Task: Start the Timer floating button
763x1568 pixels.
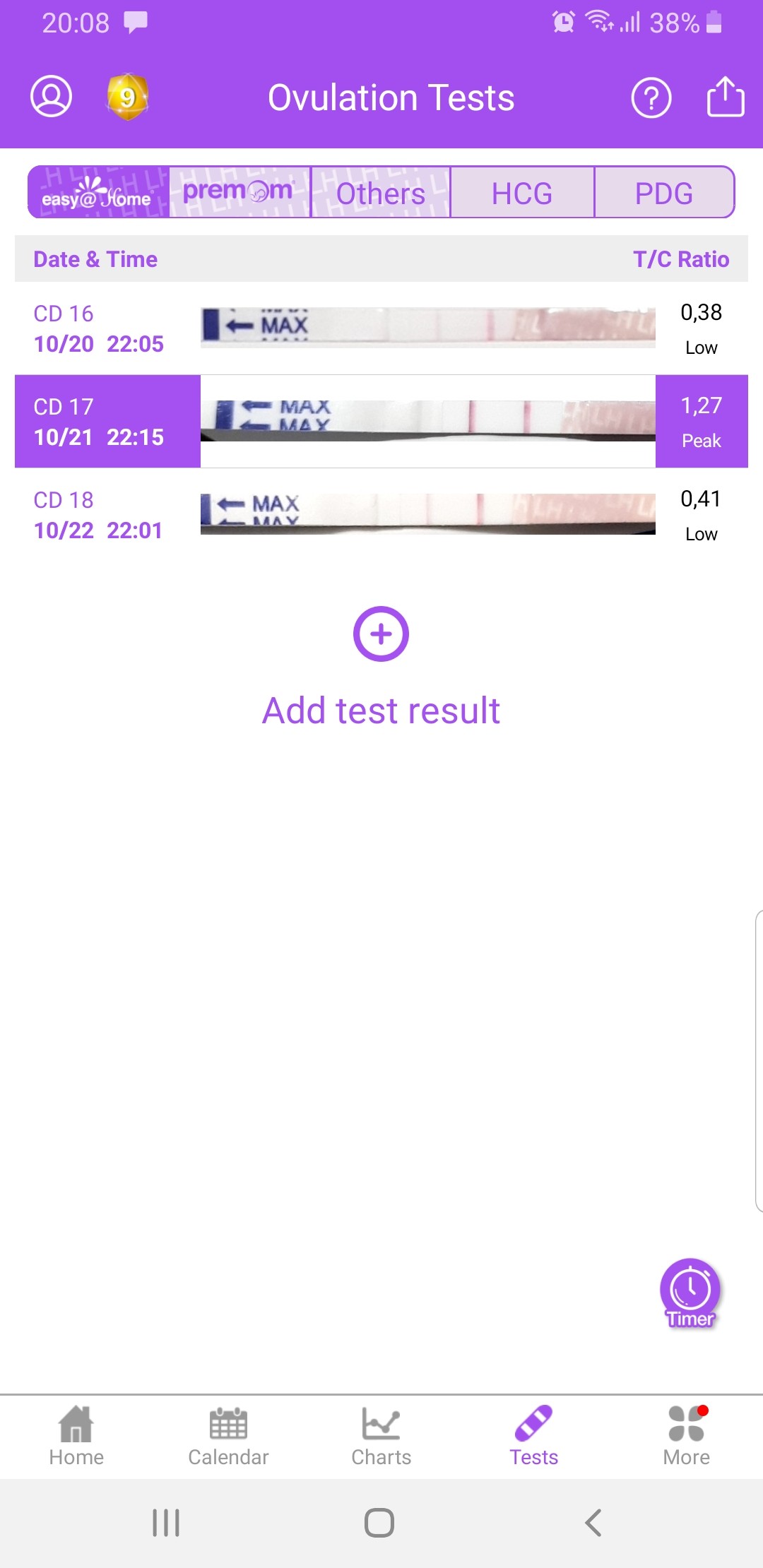Action: pyautogui.click(x=690, y=1293)
